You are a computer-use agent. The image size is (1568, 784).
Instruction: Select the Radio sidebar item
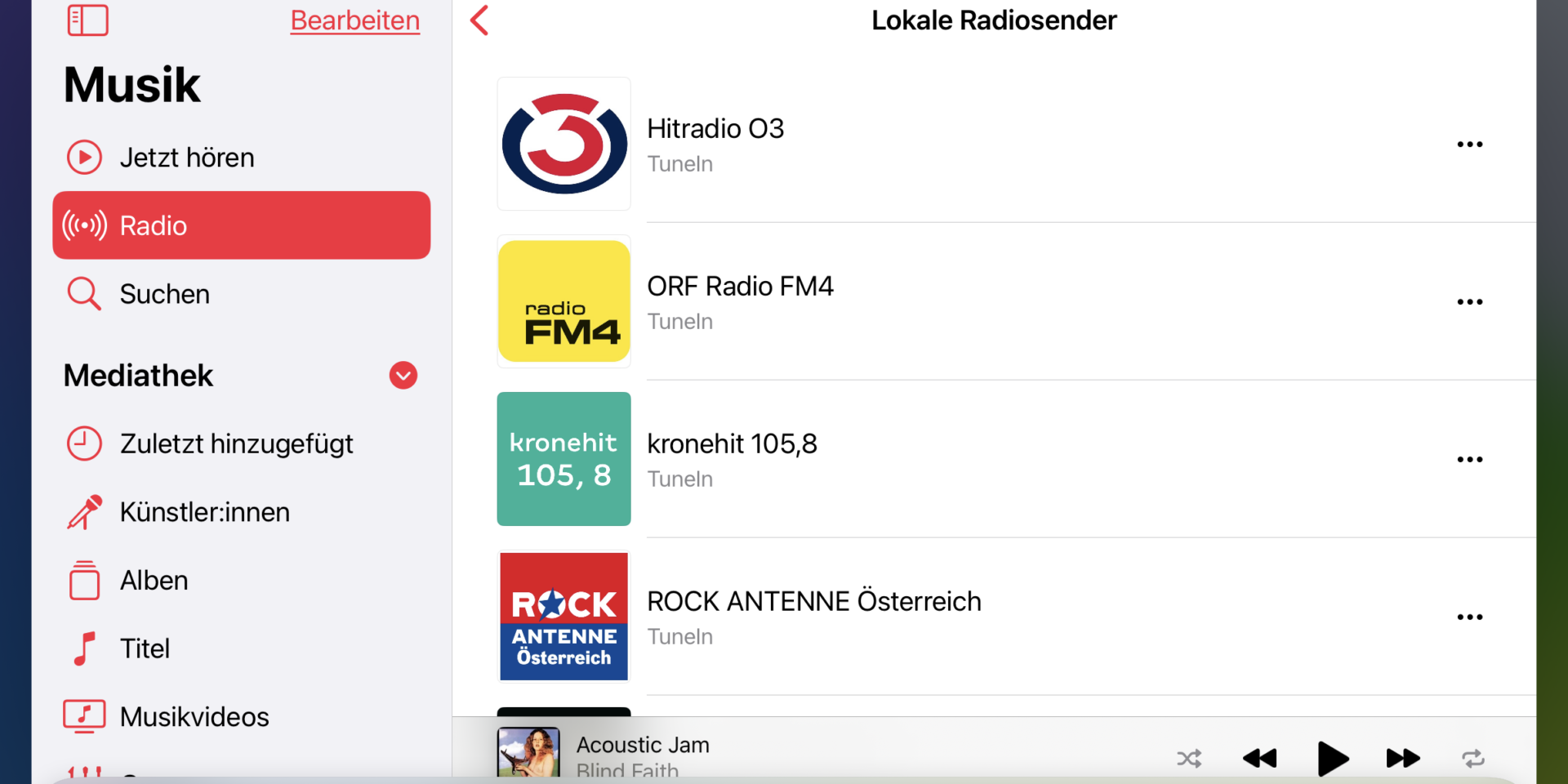coord(241,225)
